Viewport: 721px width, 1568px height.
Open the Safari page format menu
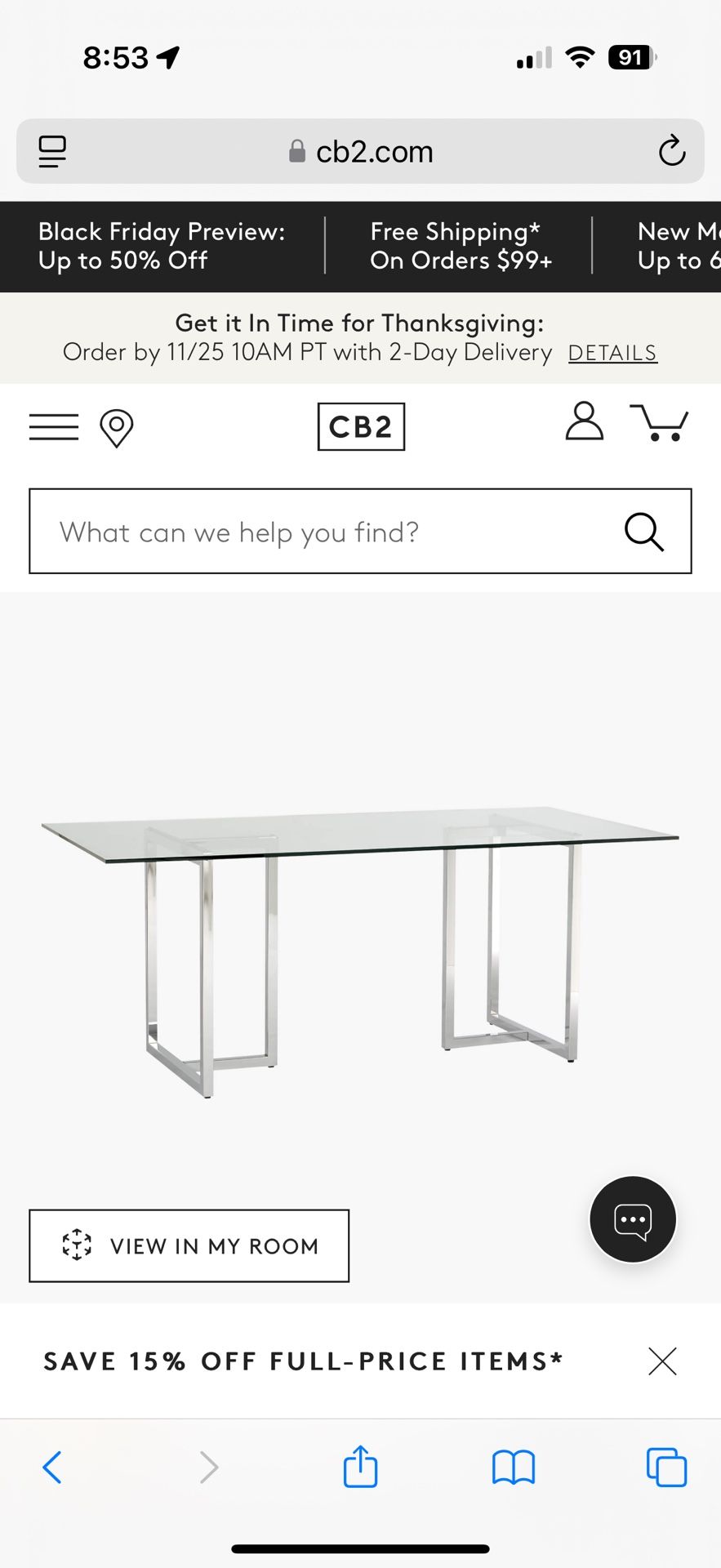coord(52,152)
